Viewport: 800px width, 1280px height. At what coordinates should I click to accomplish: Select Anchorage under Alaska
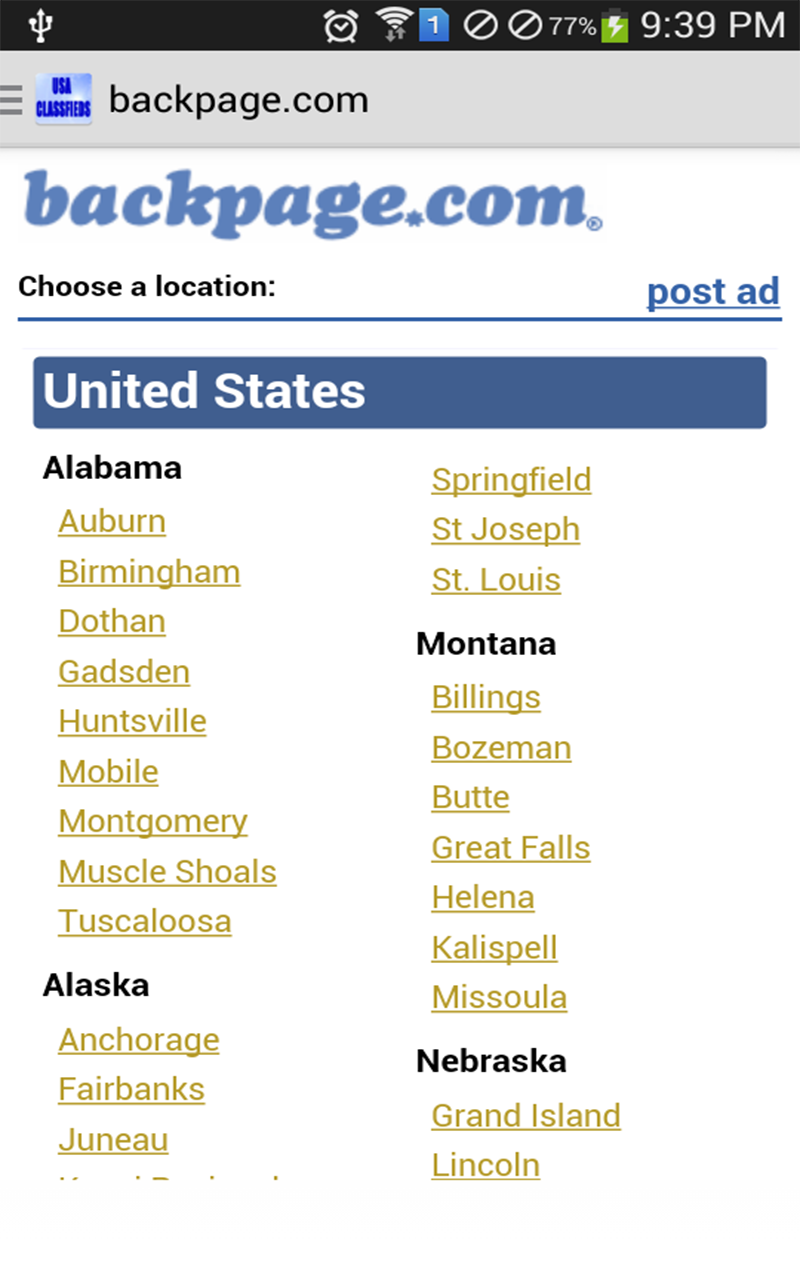pos(139,1039)
